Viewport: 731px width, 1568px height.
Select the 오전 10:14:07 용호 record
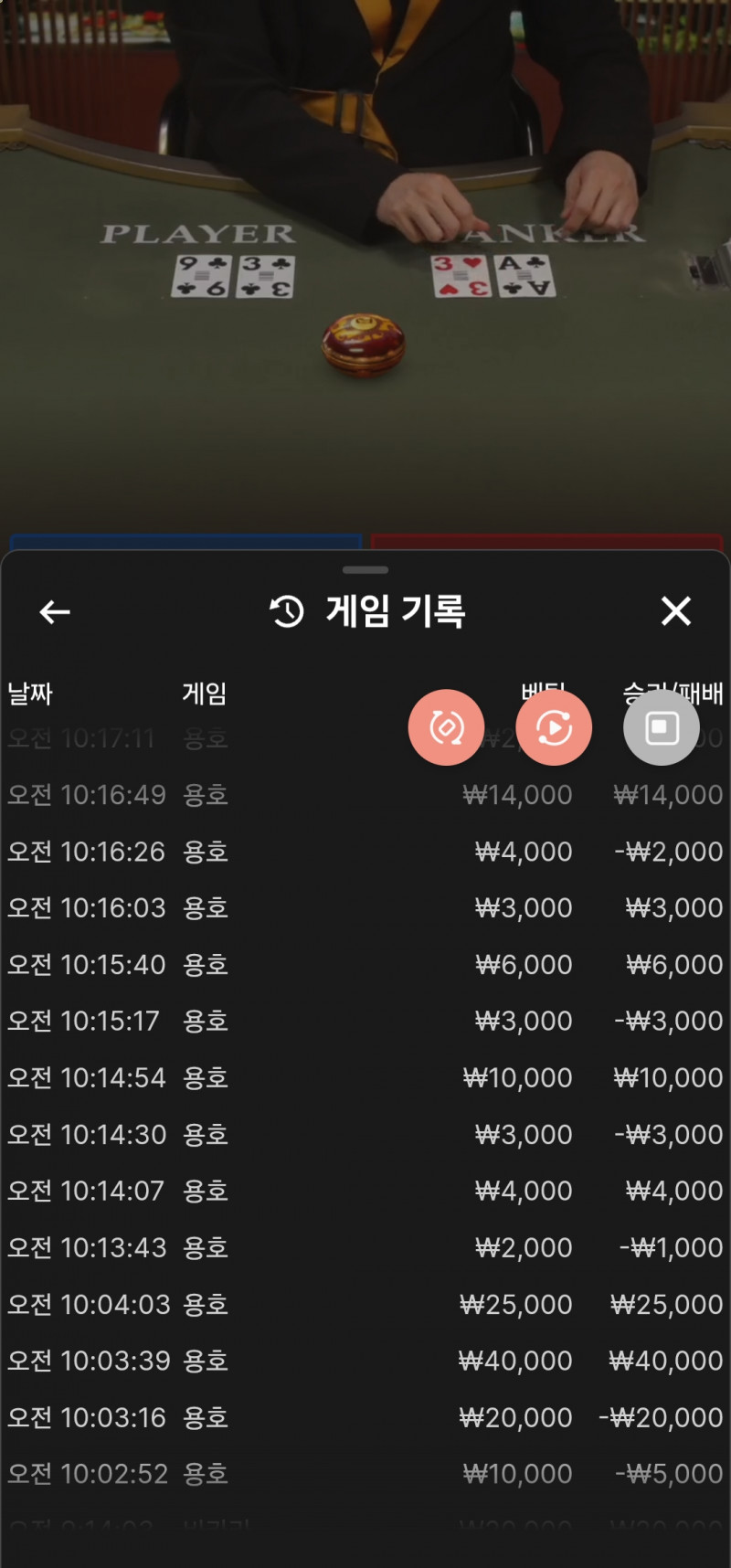click(365, 1192)
